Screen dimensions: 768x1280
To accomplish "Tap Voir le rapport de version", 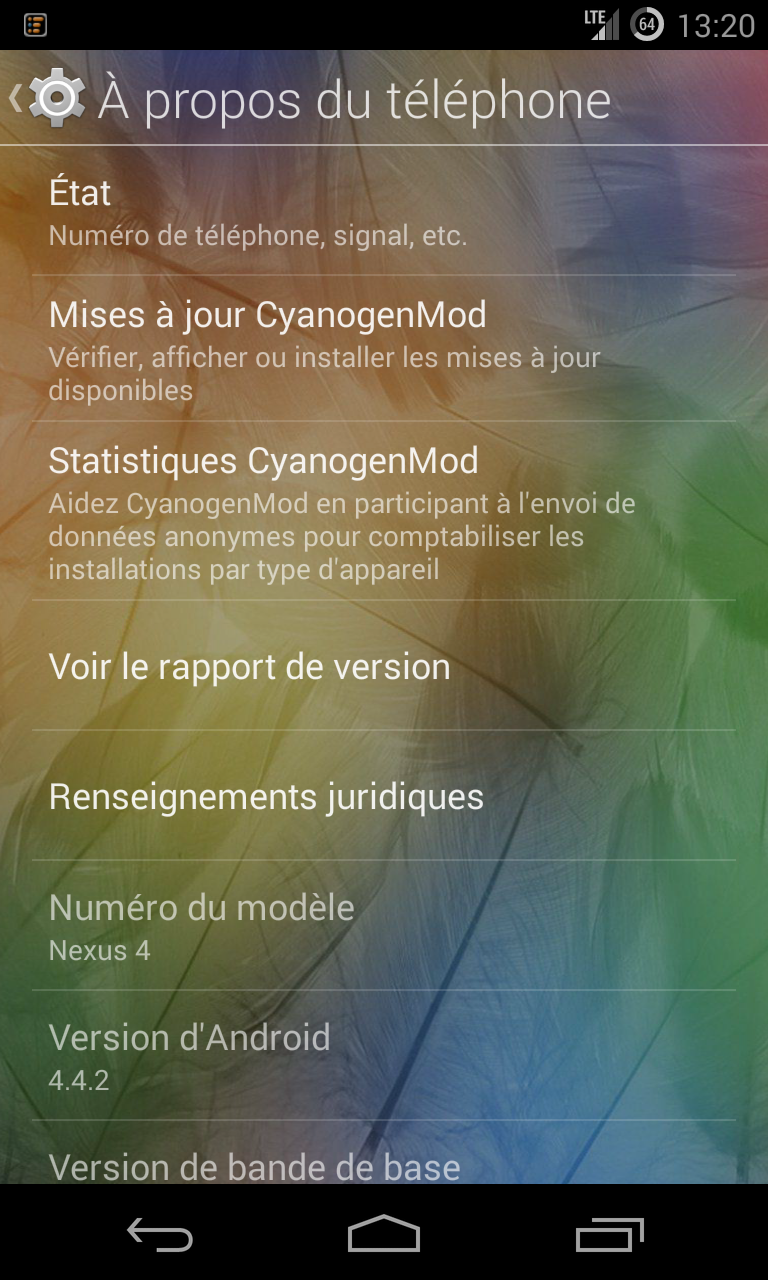I will pos(384,667).
